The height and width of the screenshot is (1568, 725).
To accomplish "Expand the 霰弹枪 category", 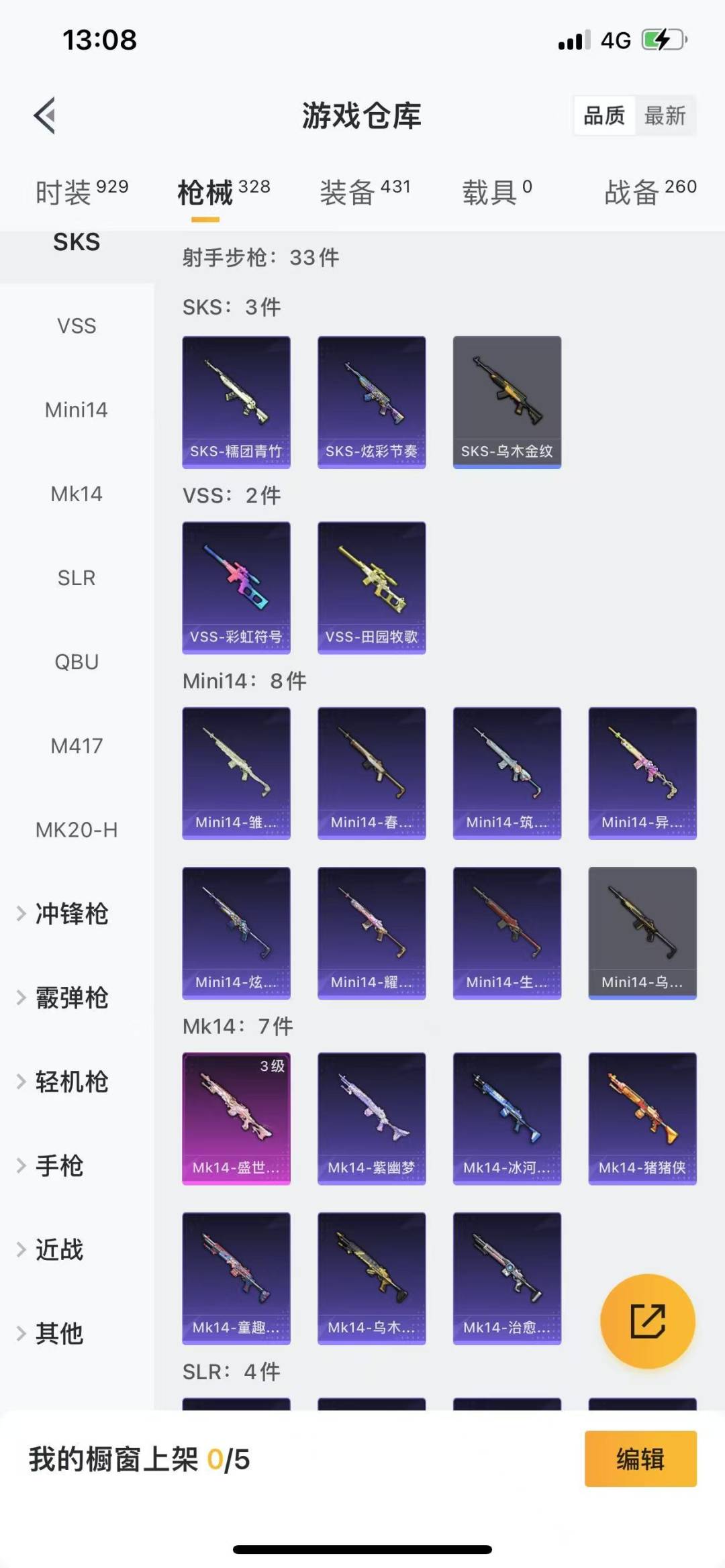I will [x=71, y=998].
